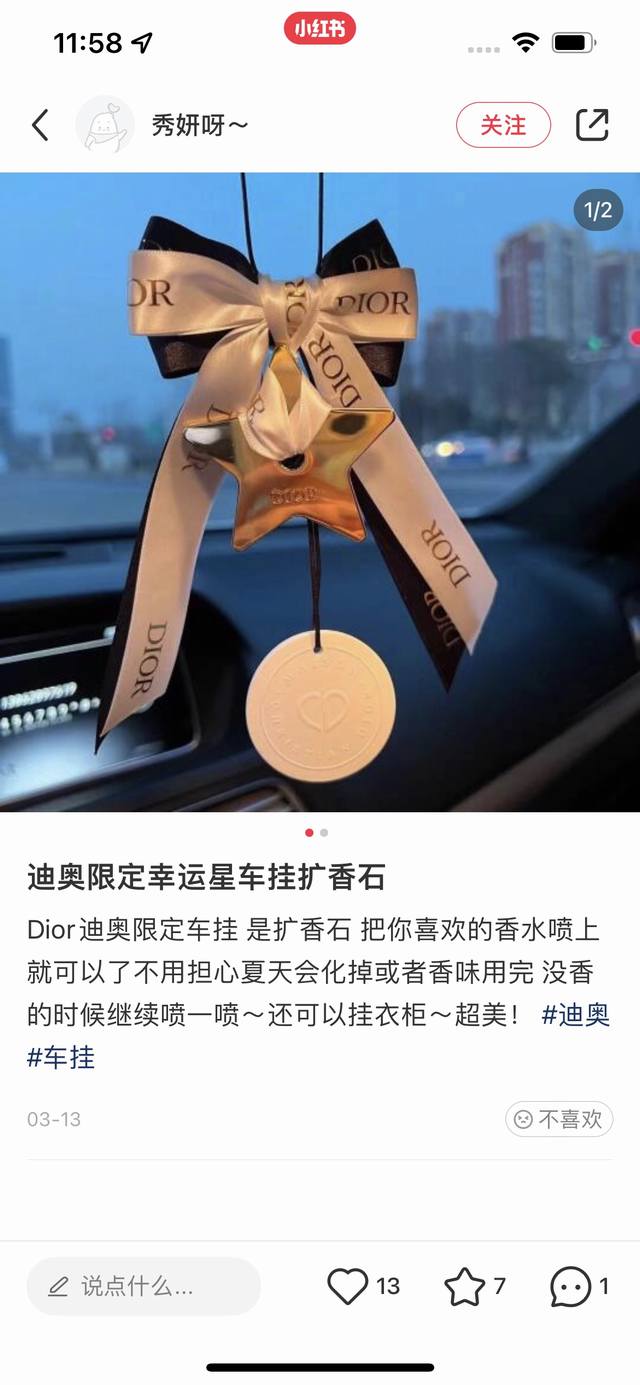
Task: Save post with the star icon
Action: [465, 1287]
